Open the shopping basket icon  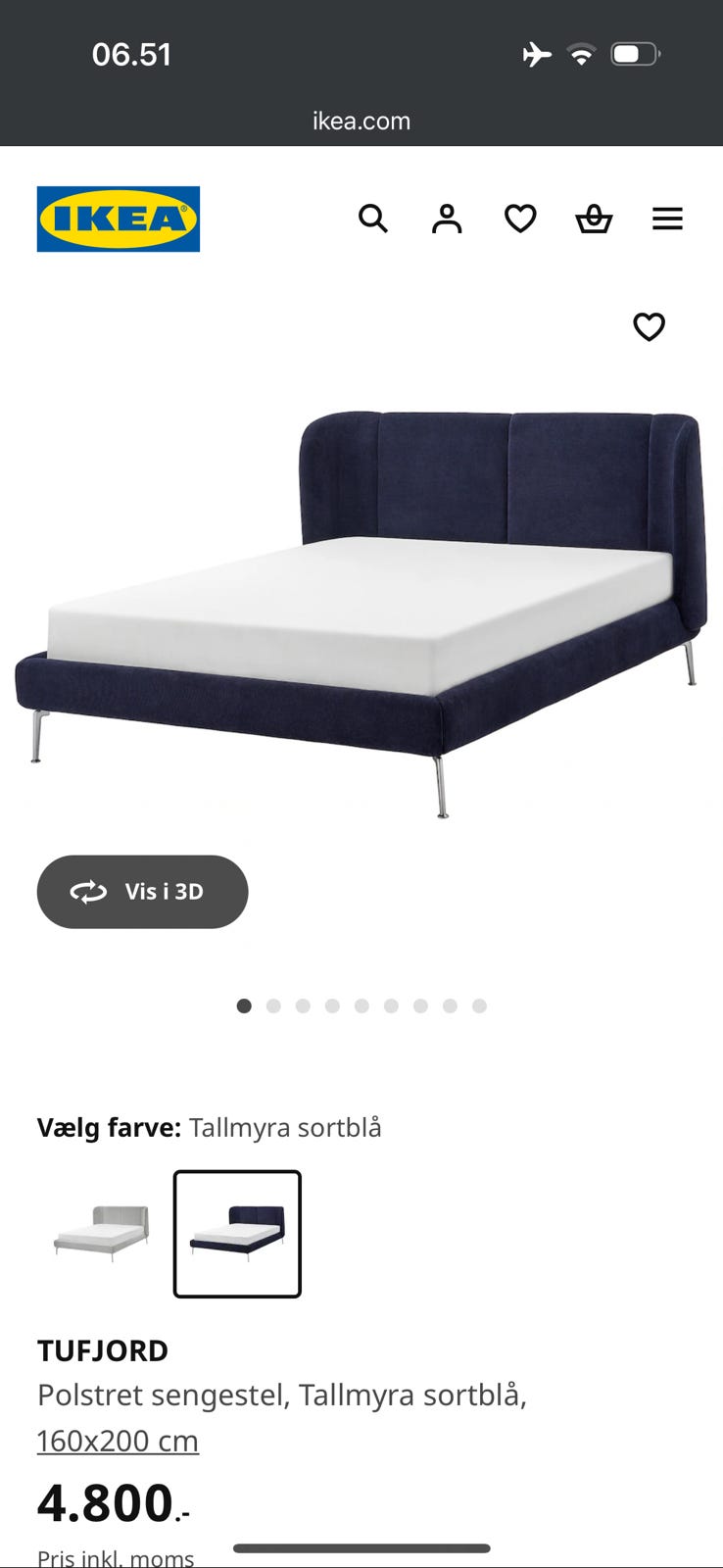coord(594,219)
